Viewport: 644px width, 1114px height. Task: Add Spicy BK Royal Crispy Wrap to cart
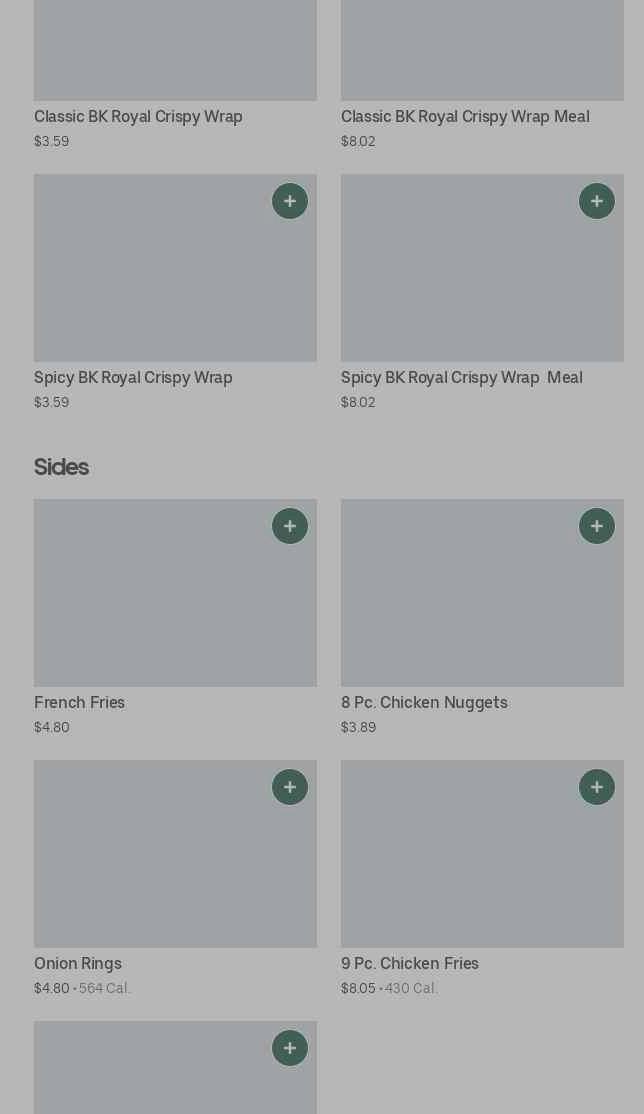click(x=290, y=201)
